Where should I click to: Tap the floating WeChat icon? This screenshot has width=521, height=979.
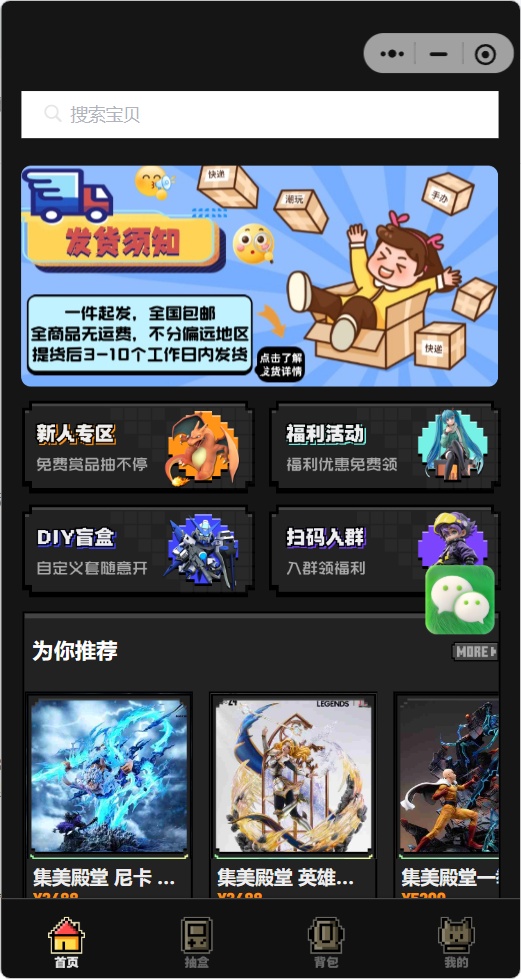460,599
